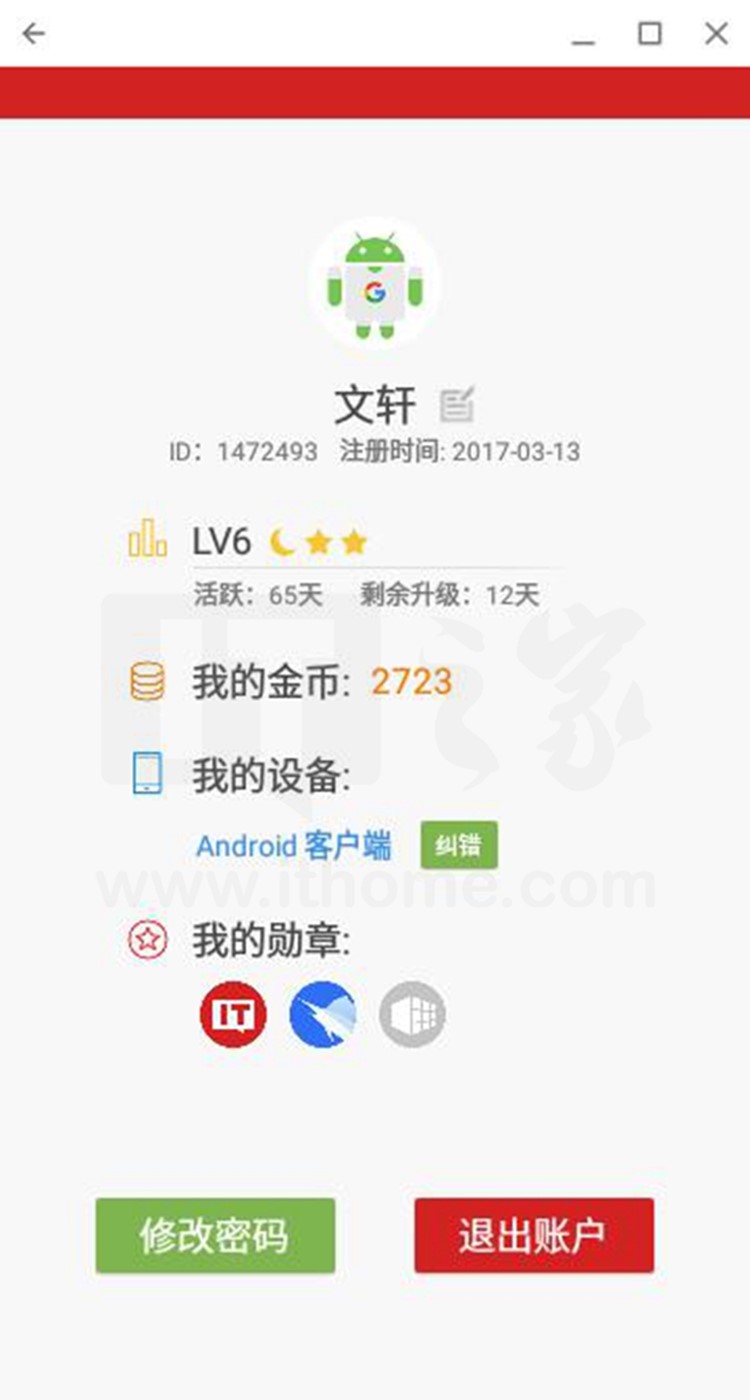Viewport: 750px width, 1400px height.
Task: View the gray Windows medal badge
Action: (412, 1015)
